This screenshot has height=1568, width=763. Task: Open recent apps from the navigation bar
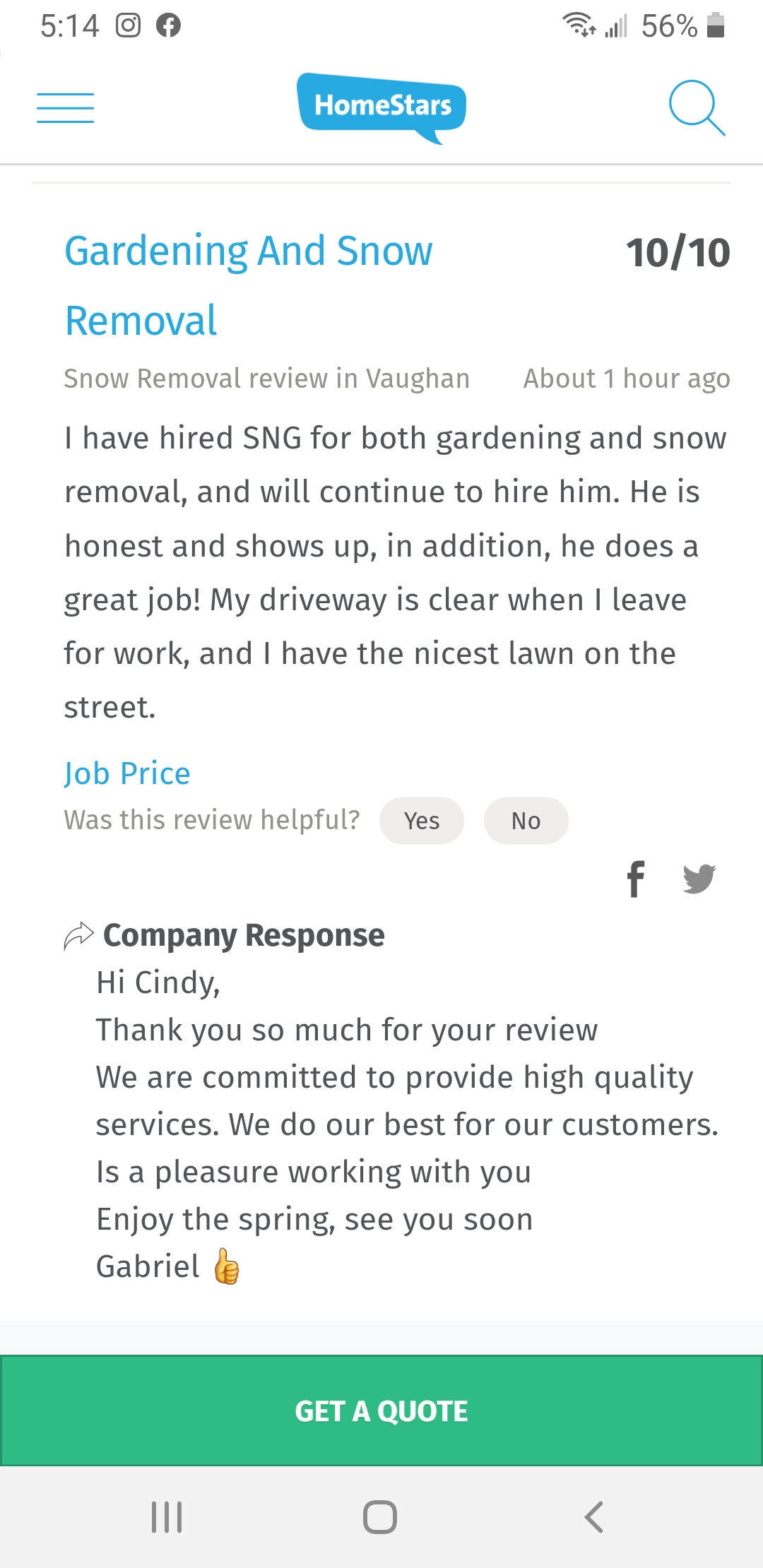(x=167, y=1516)
